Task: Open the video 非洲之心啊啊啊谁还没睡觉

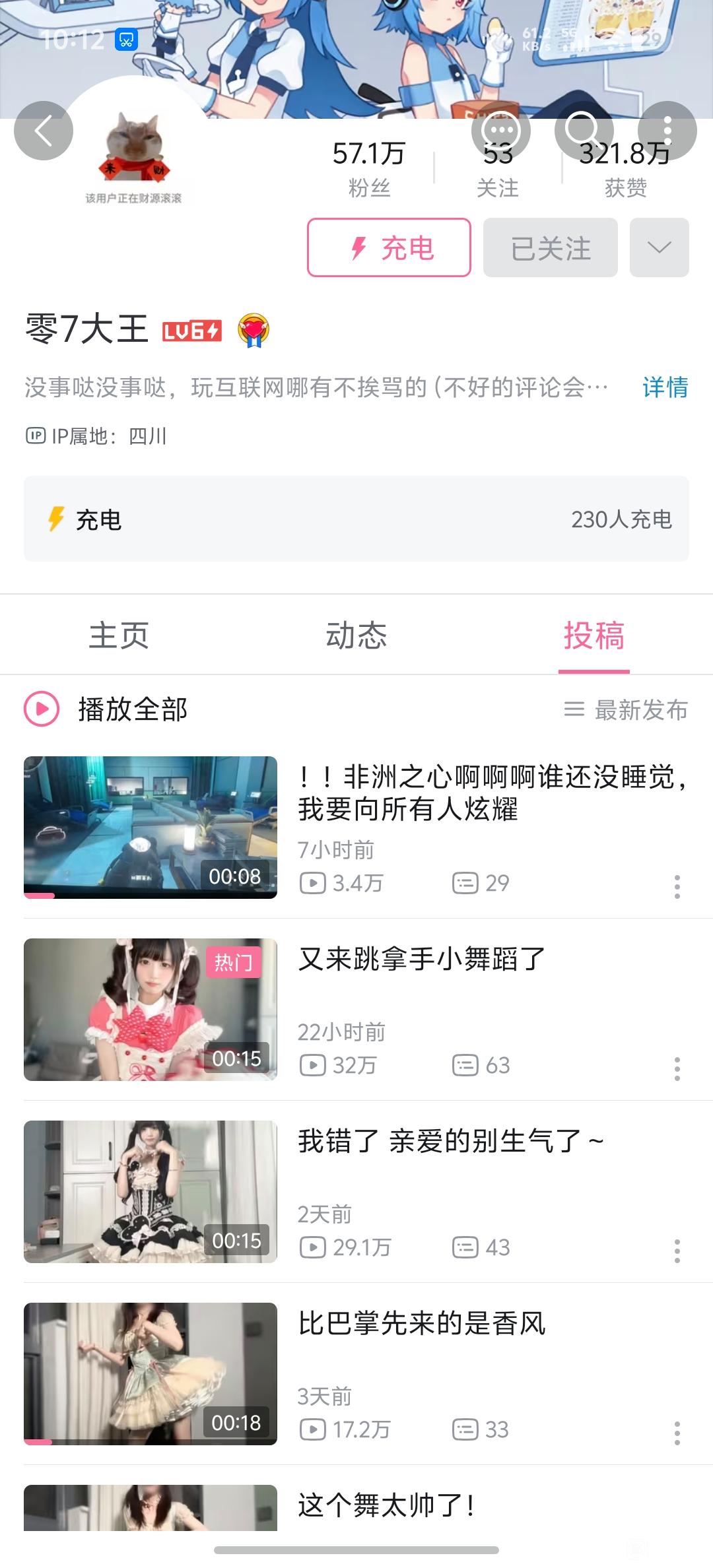Action: point(492,793)
